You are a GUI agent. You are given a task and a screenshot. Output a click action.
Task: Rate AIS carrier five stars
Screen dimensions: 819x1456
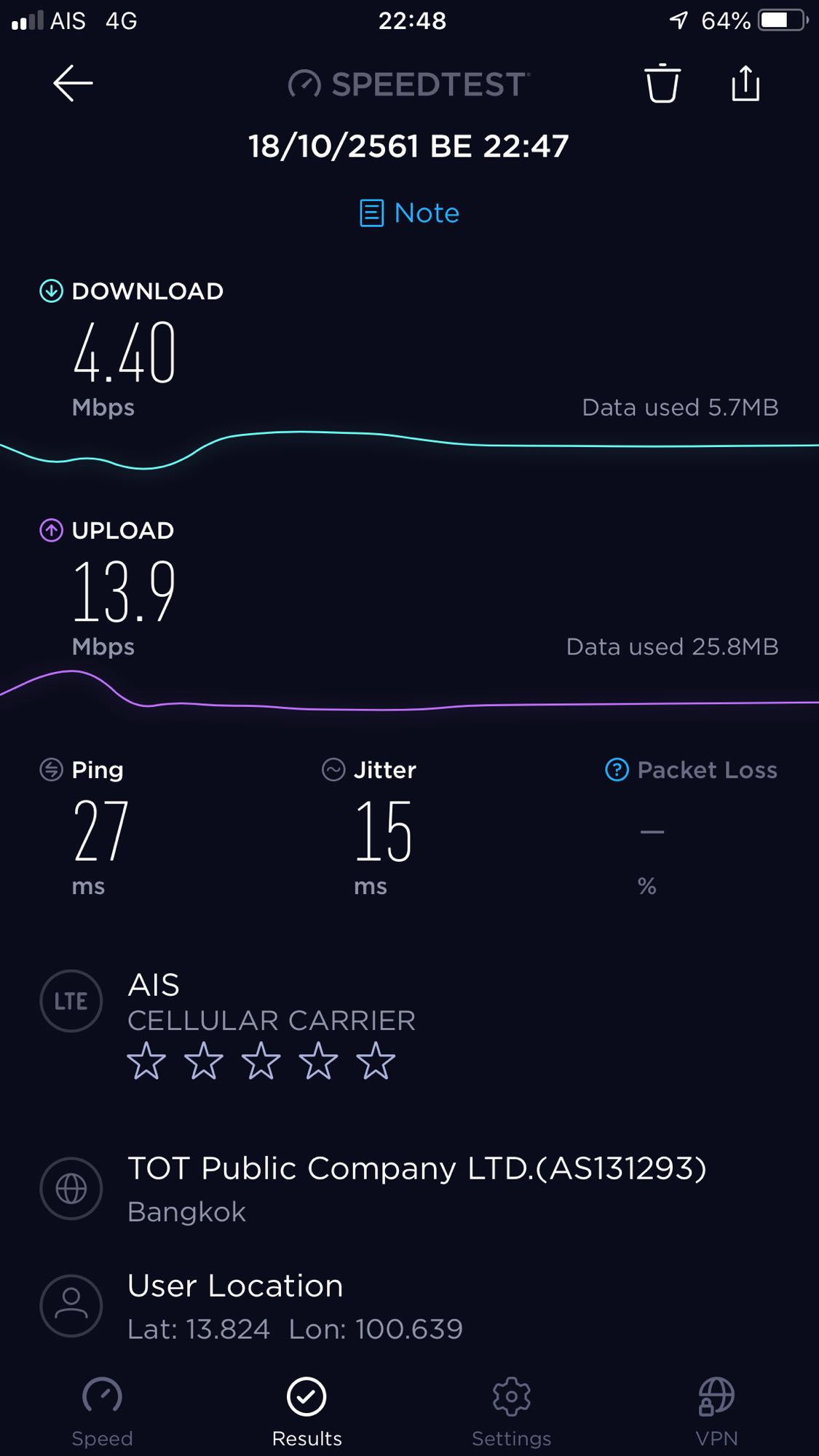coord(376,1061)
